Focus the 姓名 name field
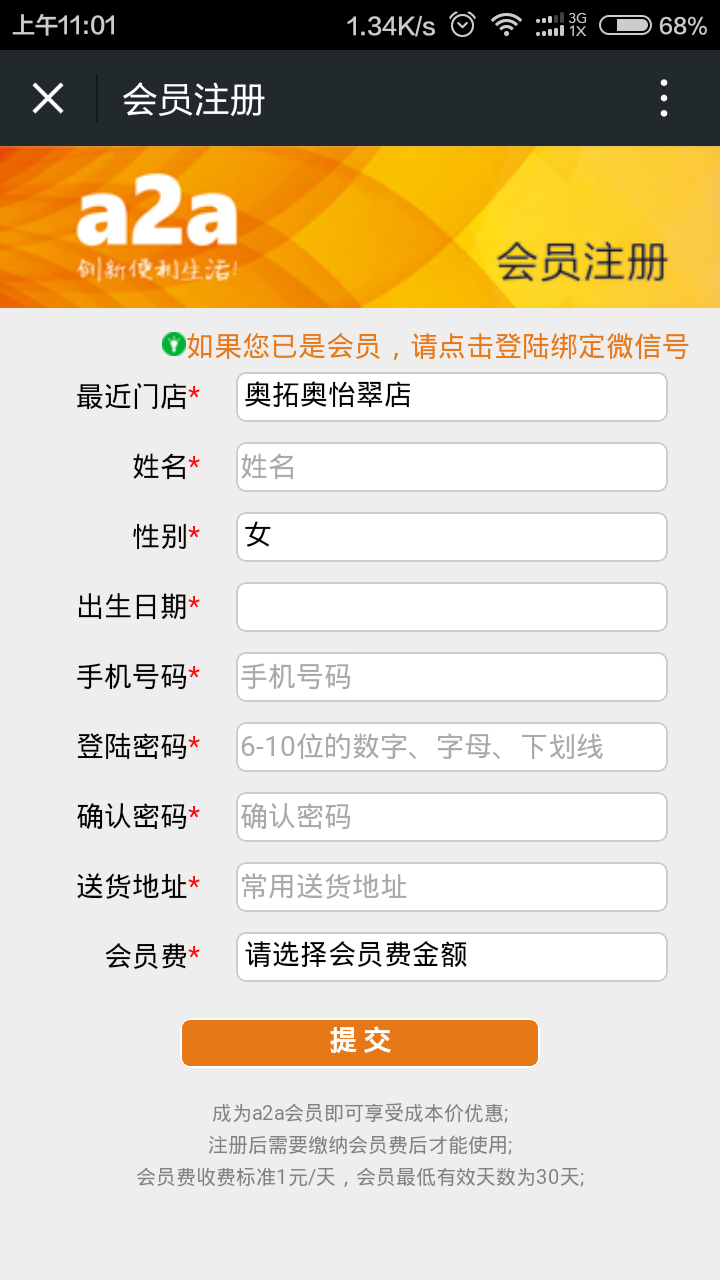 pos(451,467)
